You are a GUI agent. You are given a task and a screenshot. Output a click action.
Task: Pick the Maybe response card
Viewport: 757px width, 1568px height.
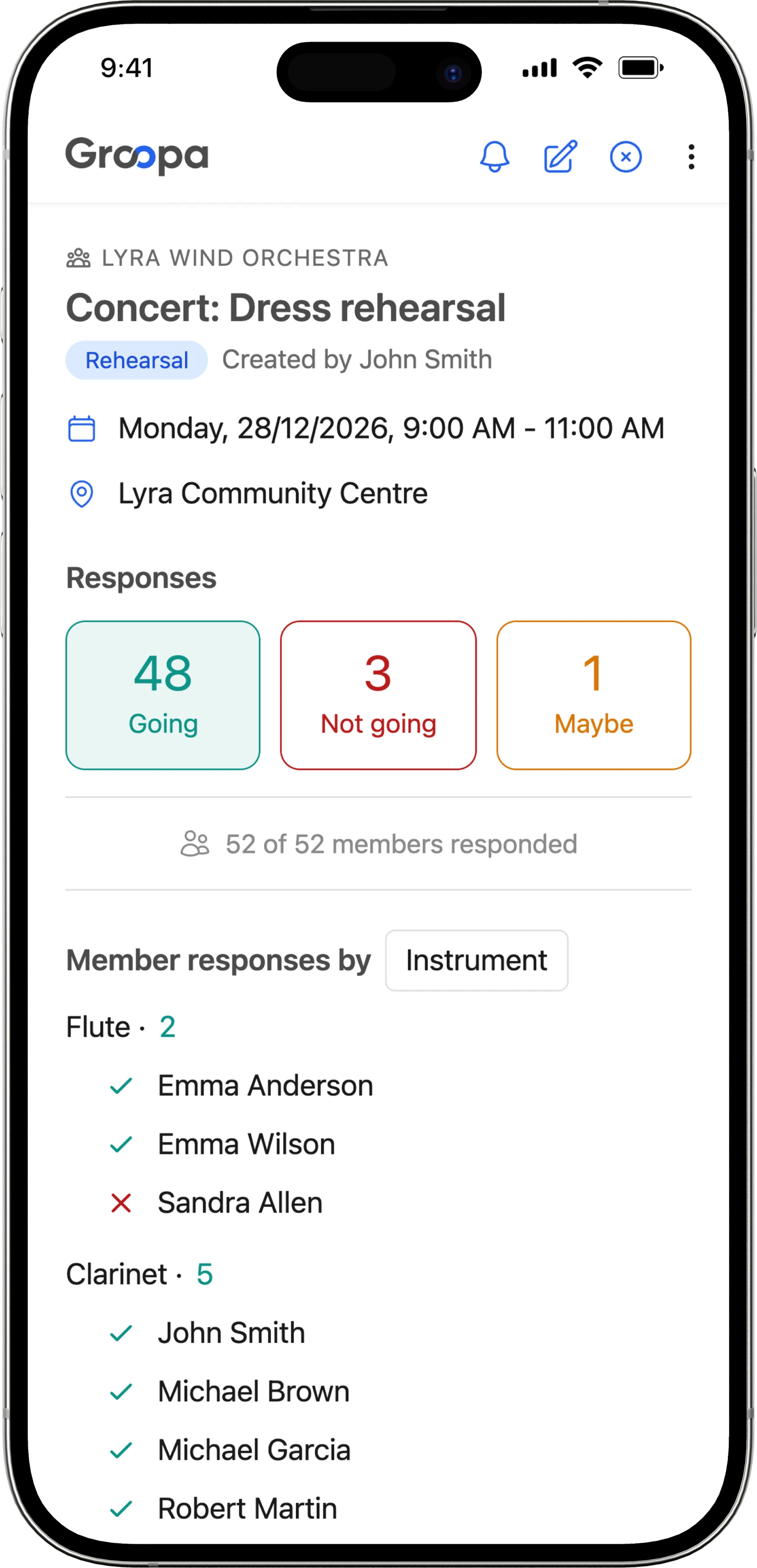[x=594, y=695]
